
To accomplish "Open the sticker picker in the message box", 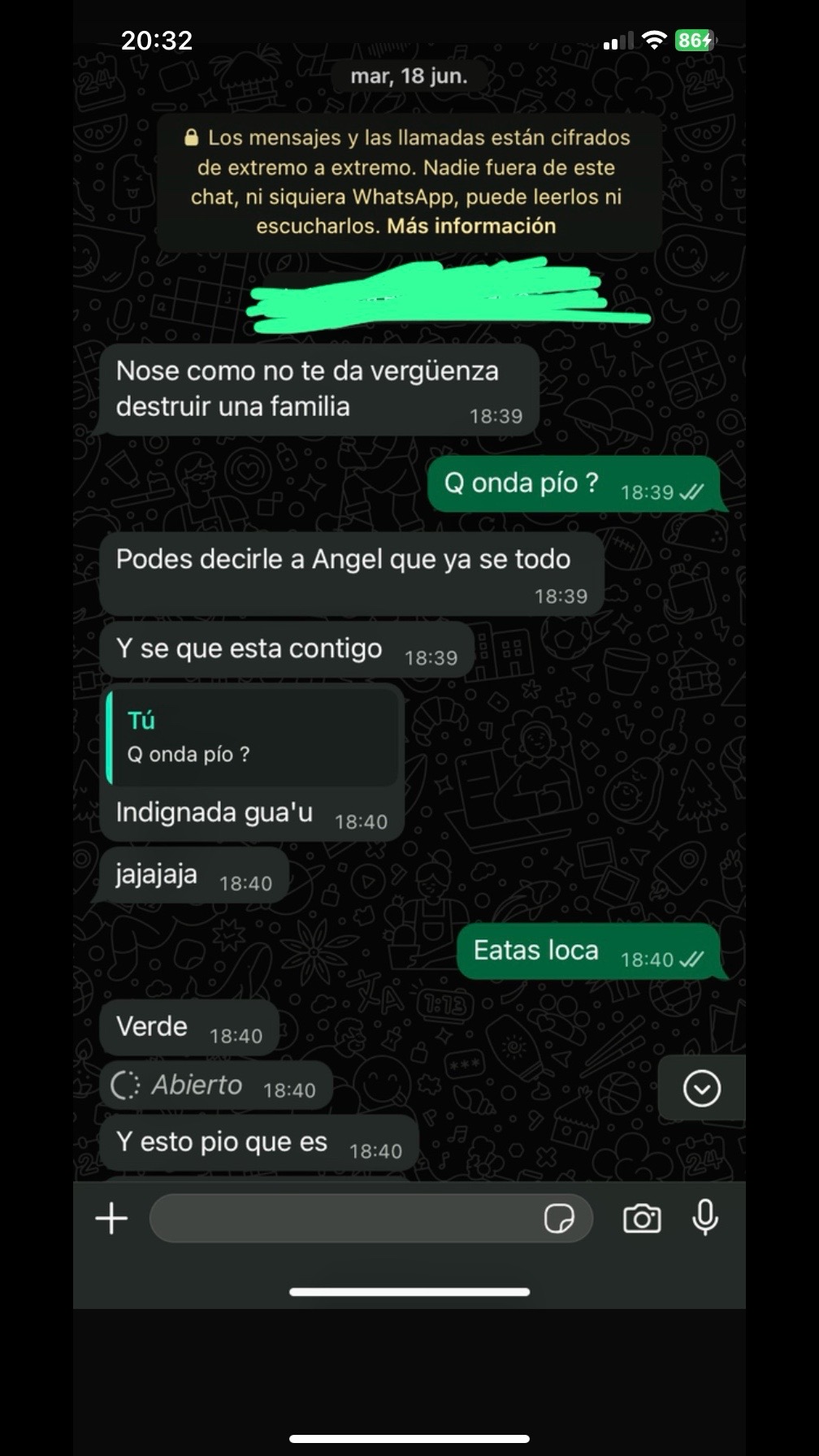I will point(559,1218).
